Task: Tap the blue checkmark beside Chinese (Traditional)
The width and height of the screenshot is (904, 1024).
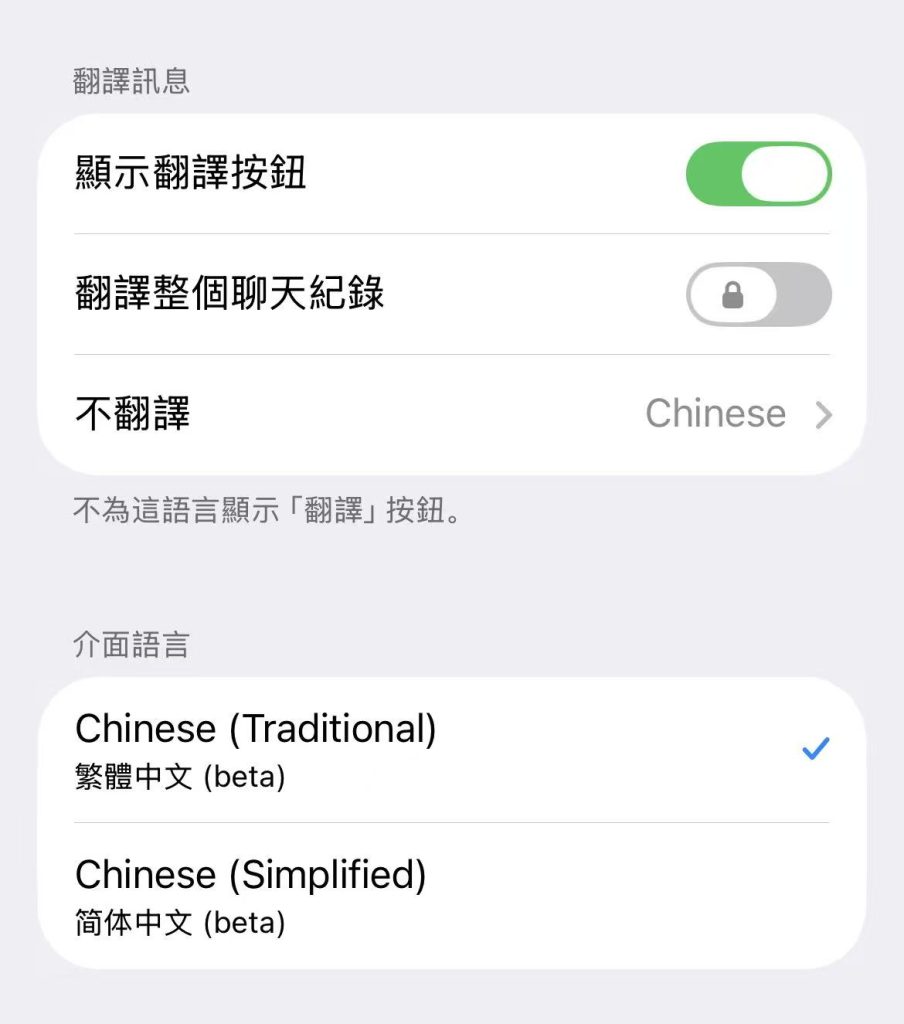Action: [x=818, y=747]
